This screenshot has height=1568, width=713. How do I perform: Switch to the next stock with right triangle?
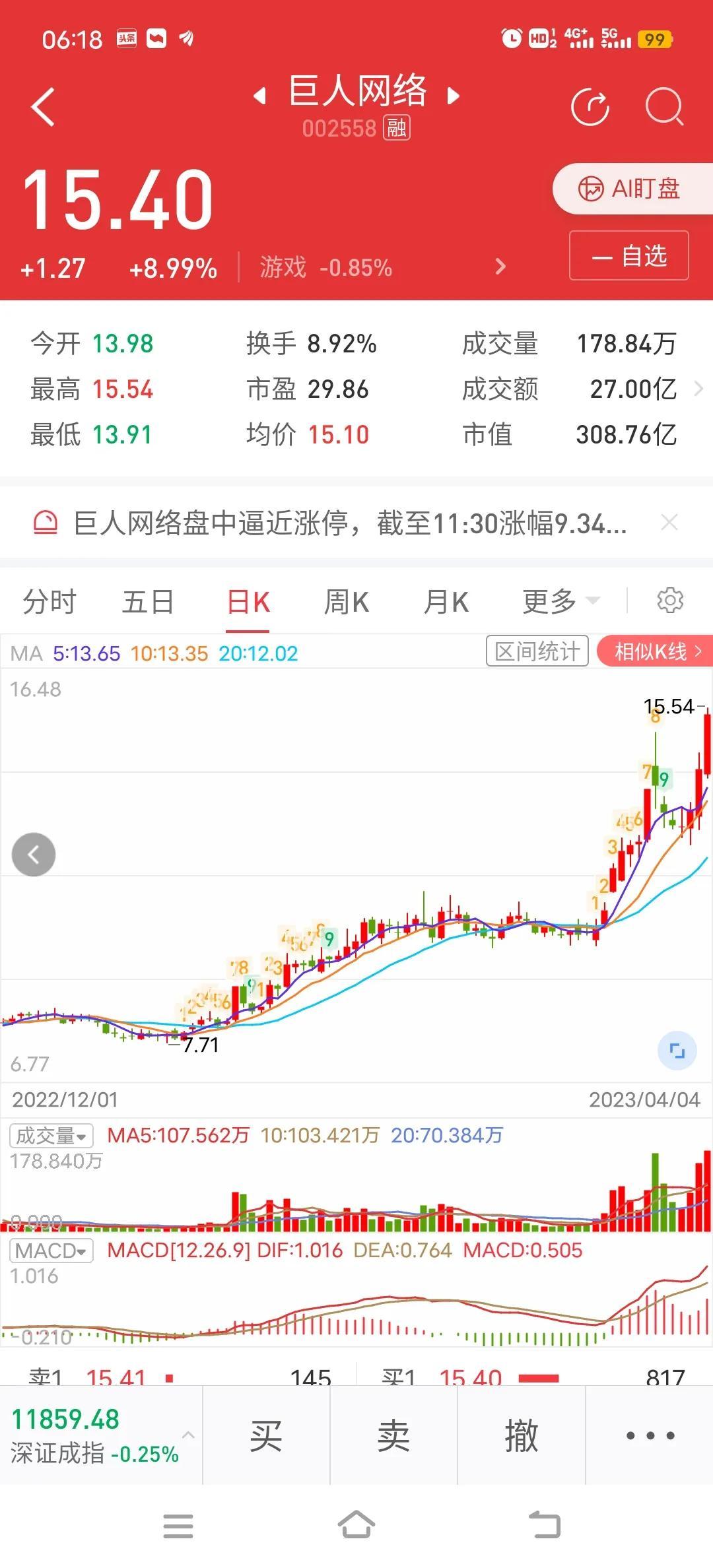point(453,96)
